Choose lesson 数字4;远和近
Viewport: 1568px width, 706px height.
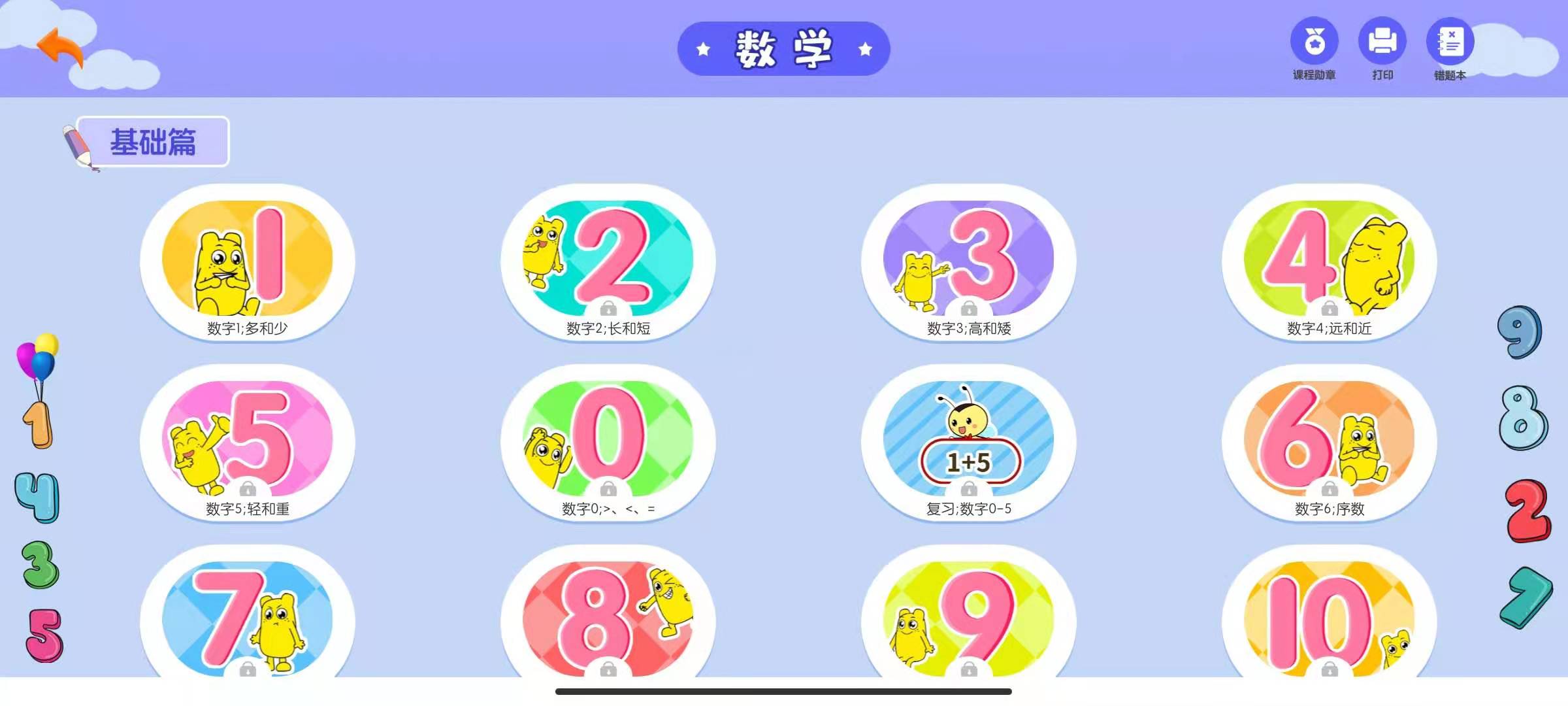(1330, 261)
